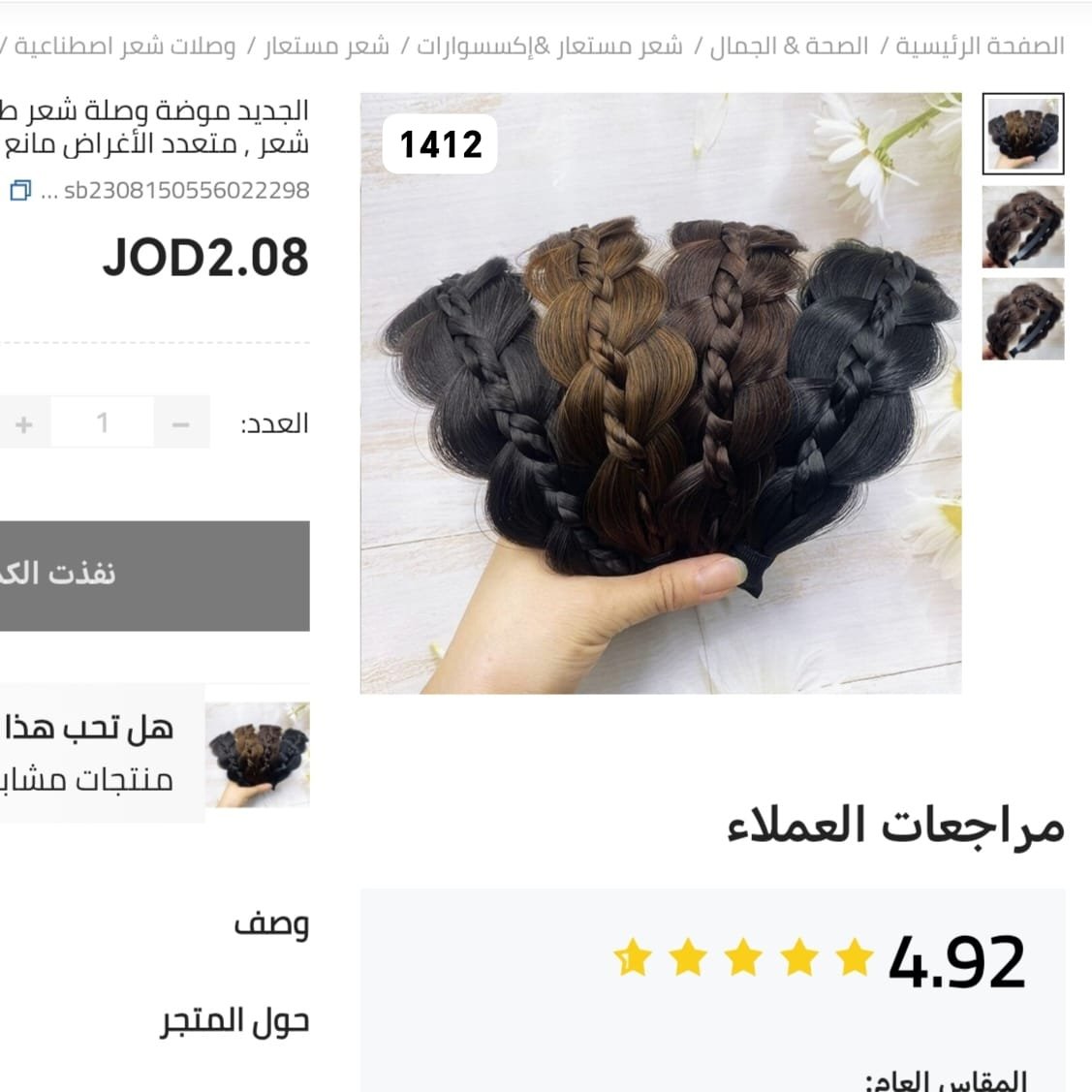The image size is (1092, 1092).
Task: Select the second product thumbnail
Action: pyautogui.click(x=1022, y=227)
